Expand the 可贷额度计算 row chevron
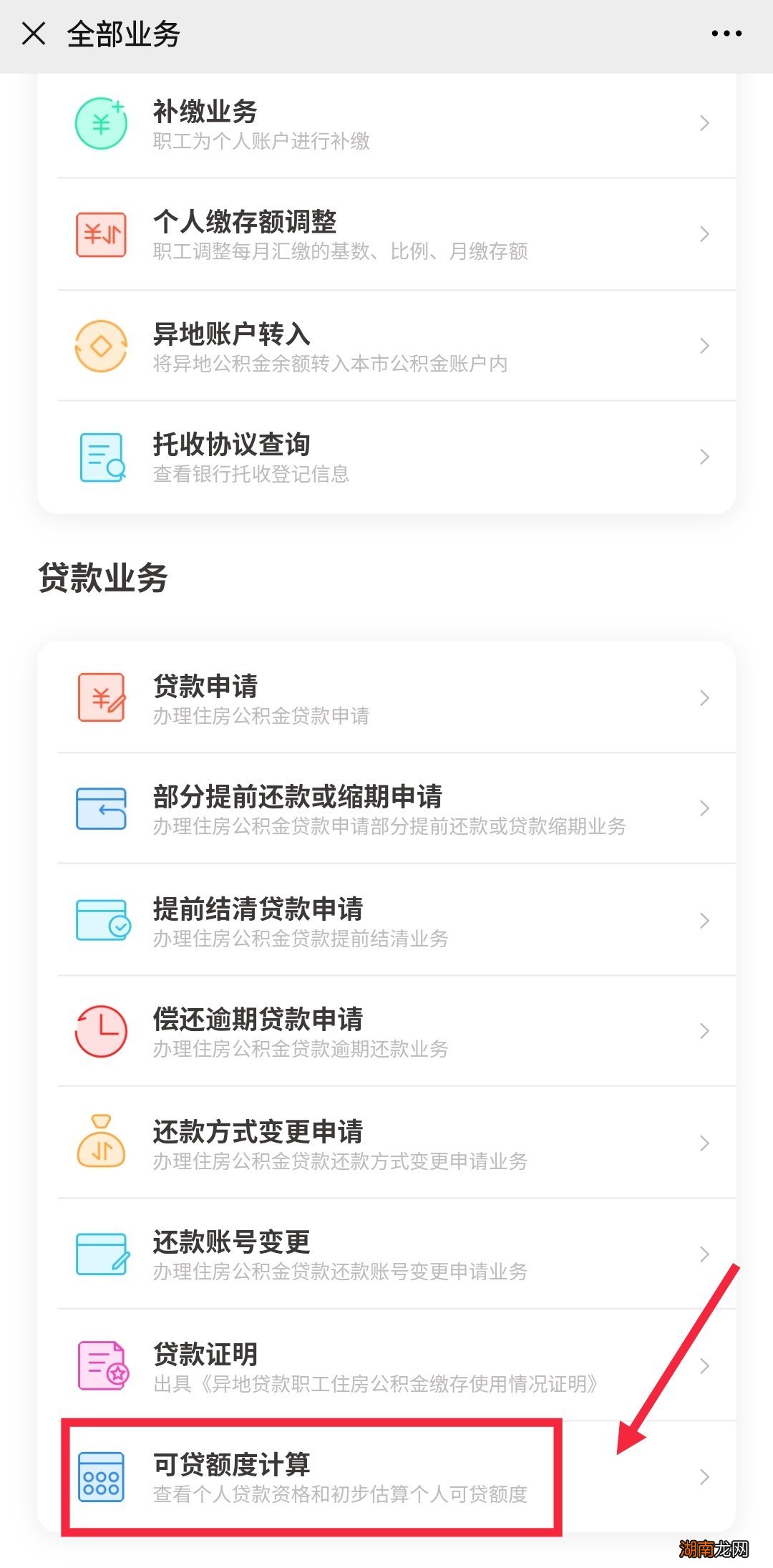773x1568 pixels. tap(704, 1479)
